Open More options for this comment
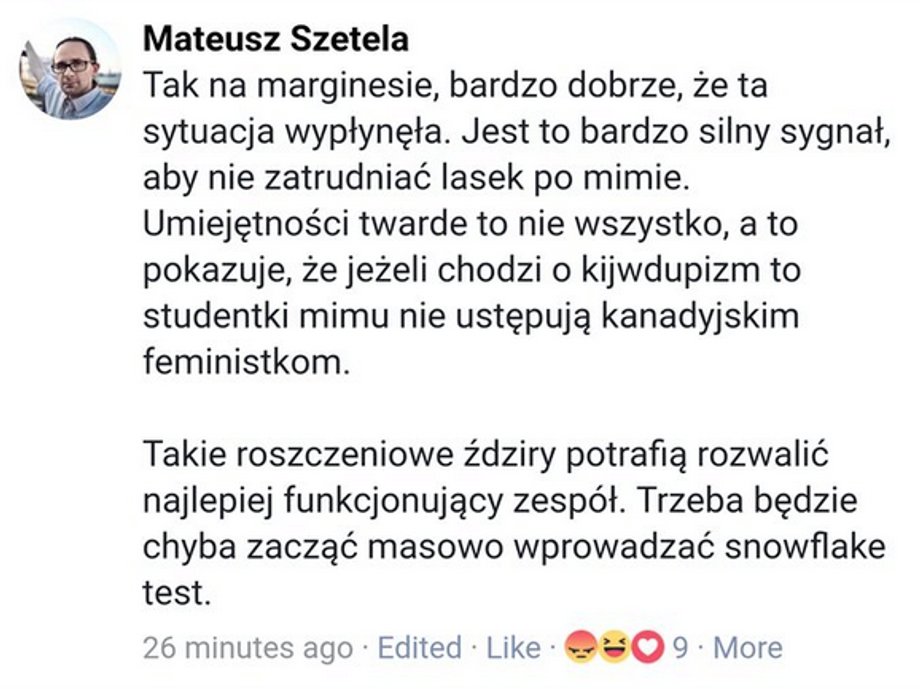 coord(747,648)
